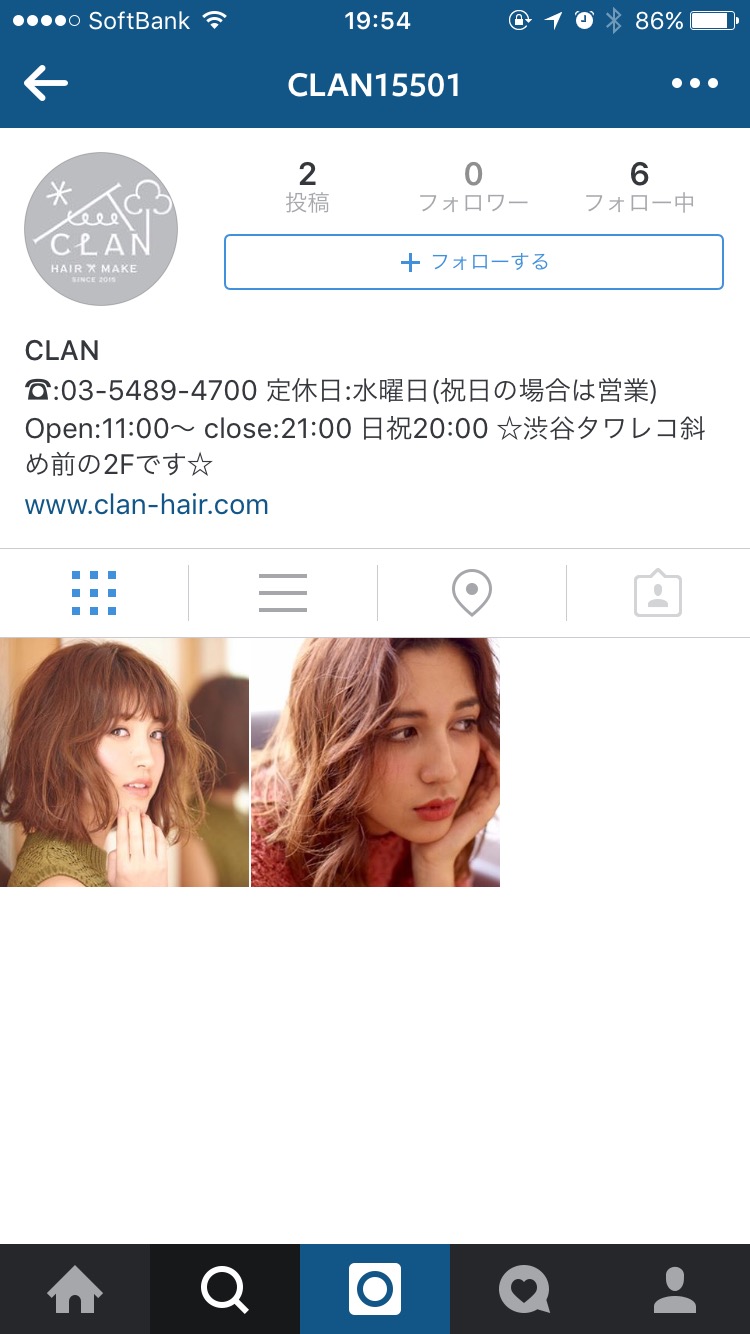Open the three-dot options menu

point(695,84)
